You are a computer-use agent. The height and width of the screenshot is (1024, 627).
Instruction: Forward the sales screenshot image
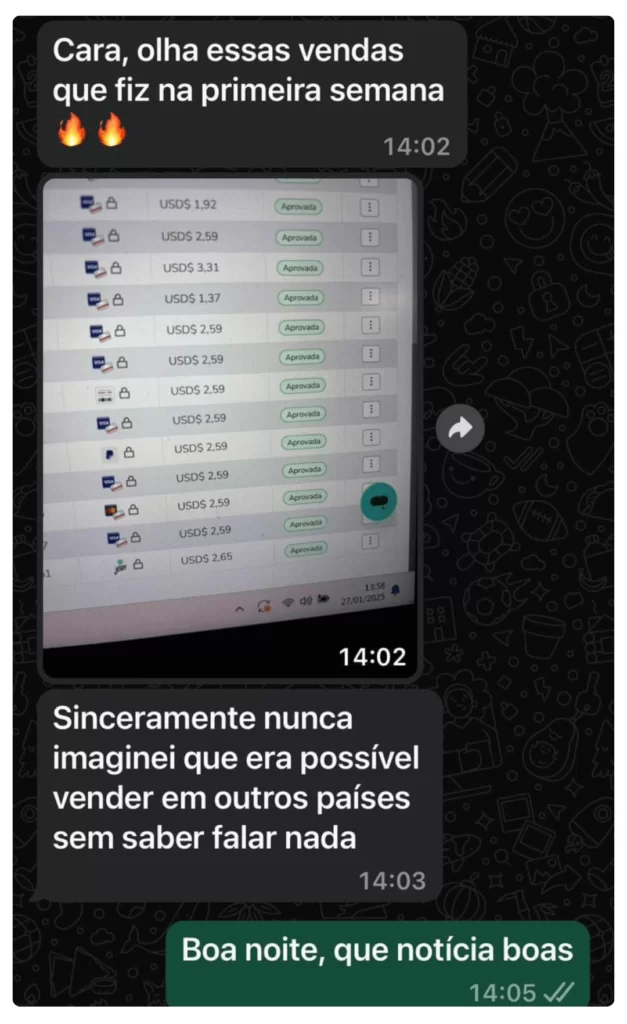[x=460, y=429]
